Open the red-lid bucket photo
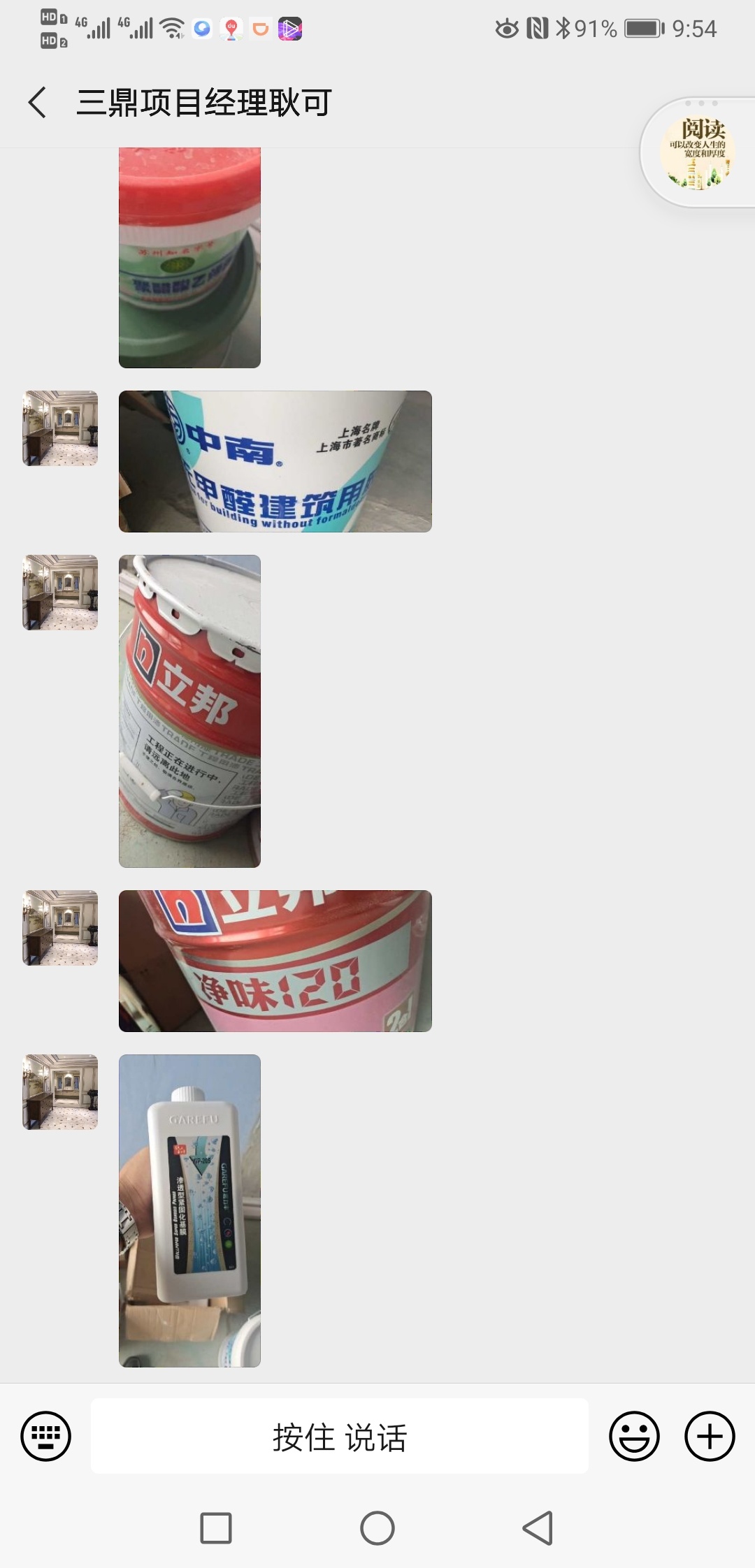 (x=189, y=258)
